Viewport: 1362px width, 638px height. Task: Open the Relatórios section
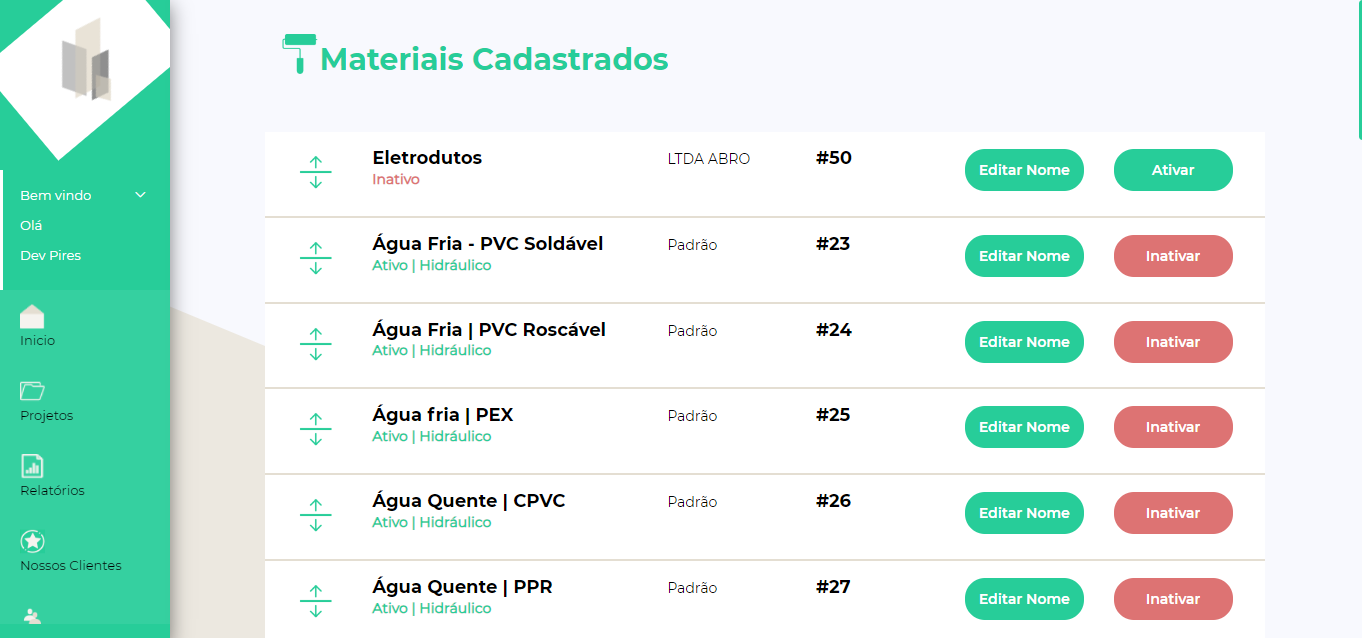51,477
